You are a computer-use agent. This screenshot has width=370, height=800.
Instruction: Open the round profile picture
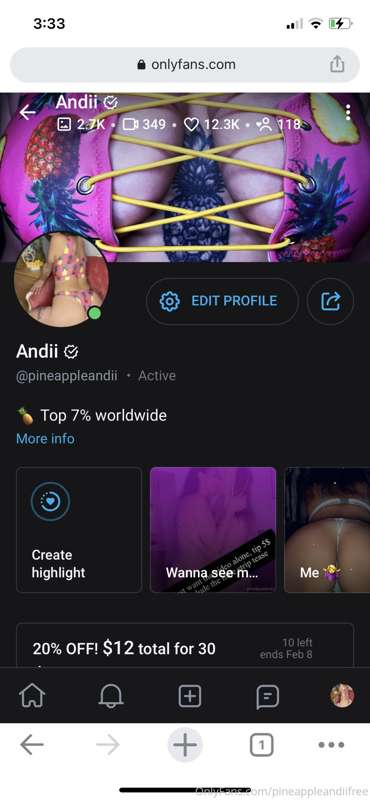pos(61,280)
